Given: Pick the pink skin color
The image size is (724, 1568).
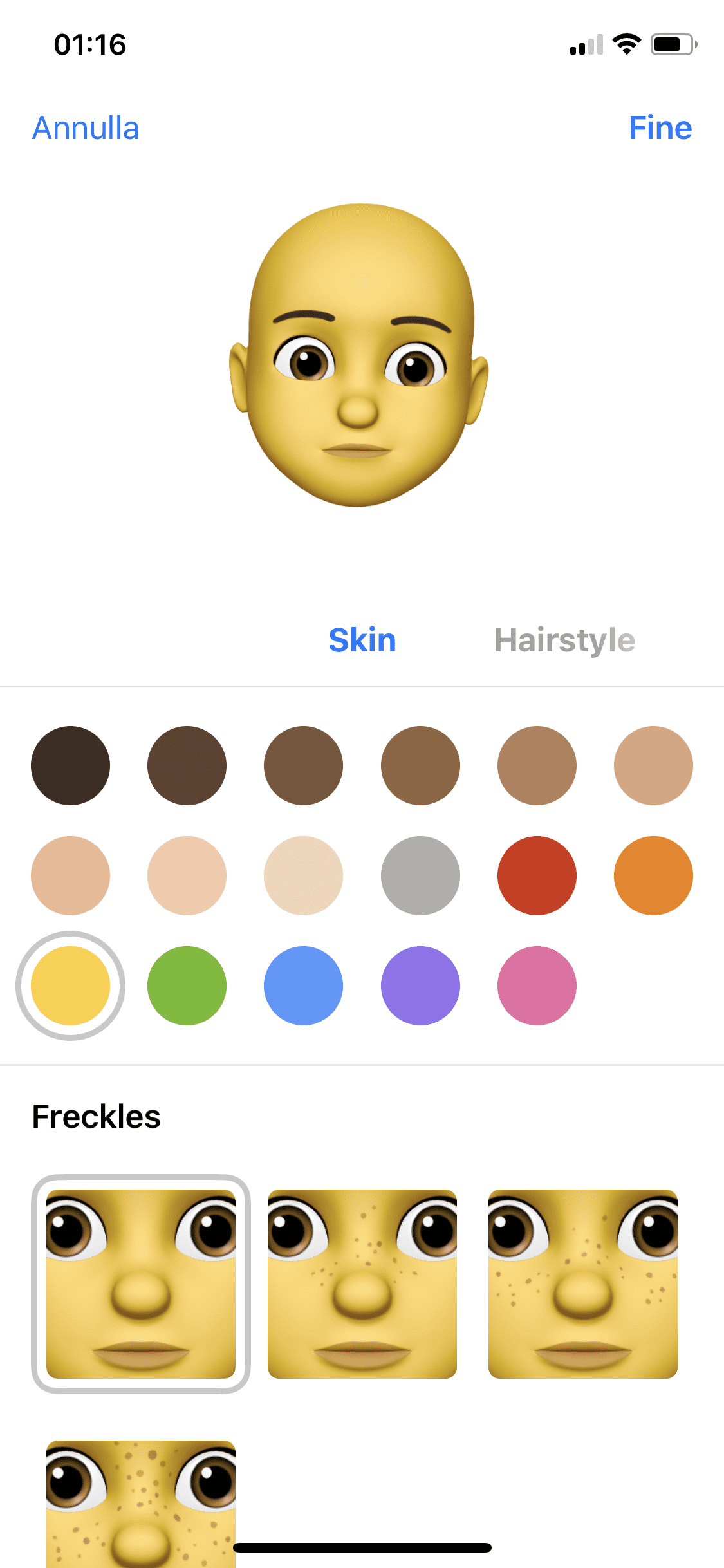Looking at the screenshot, I should pyautogui.click(x=537, y=985).
